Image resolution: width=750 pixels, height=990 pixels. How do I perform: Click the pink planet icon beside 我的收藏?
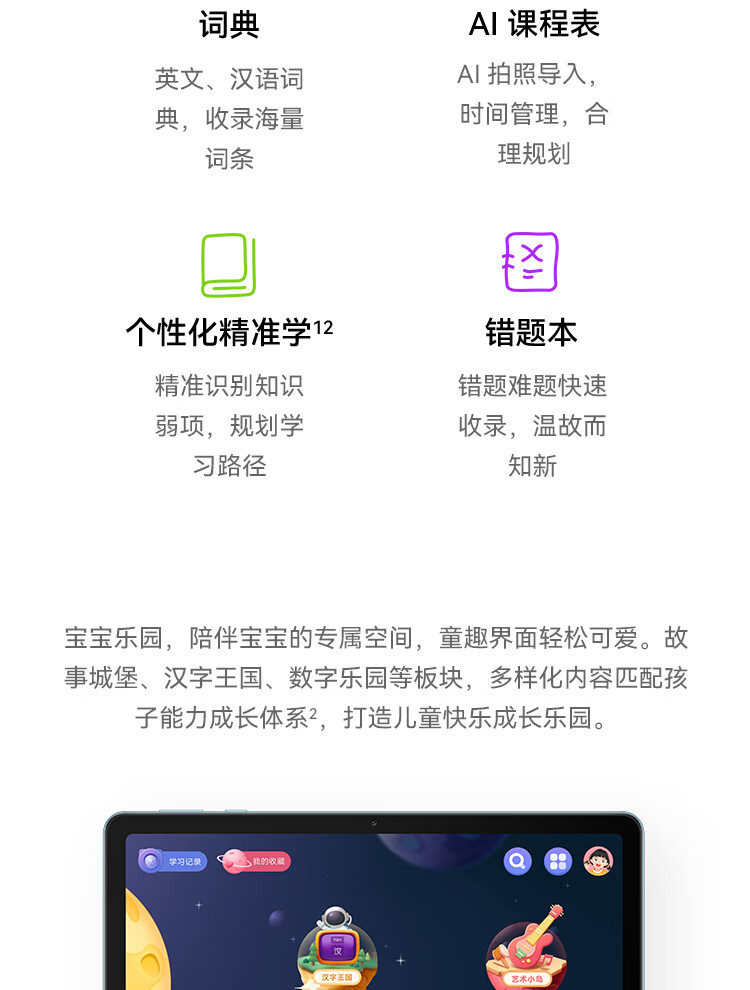coord(234,859)
